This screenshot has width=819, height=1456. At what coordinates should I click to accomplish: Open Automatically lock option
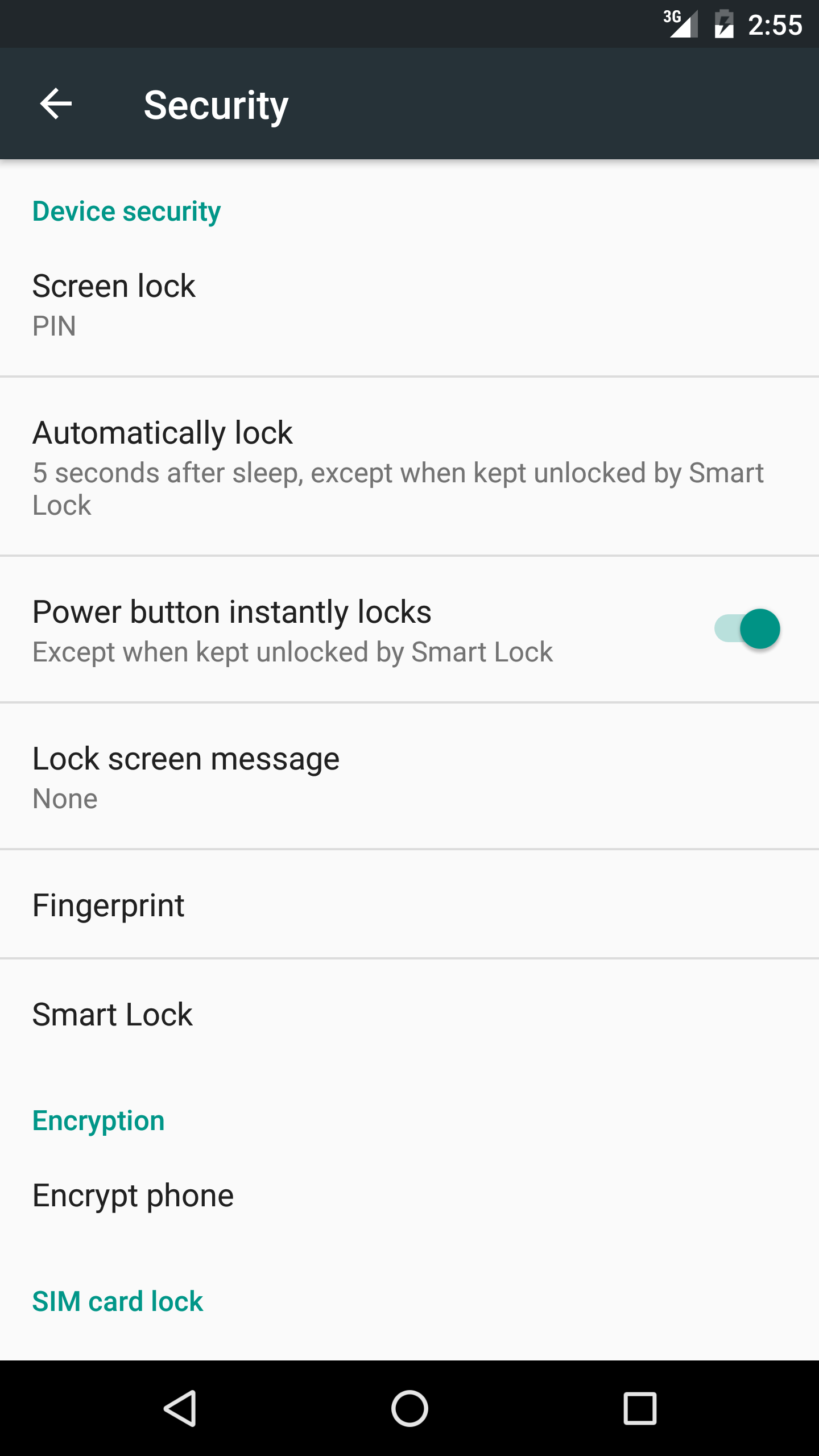click(409, 466)
